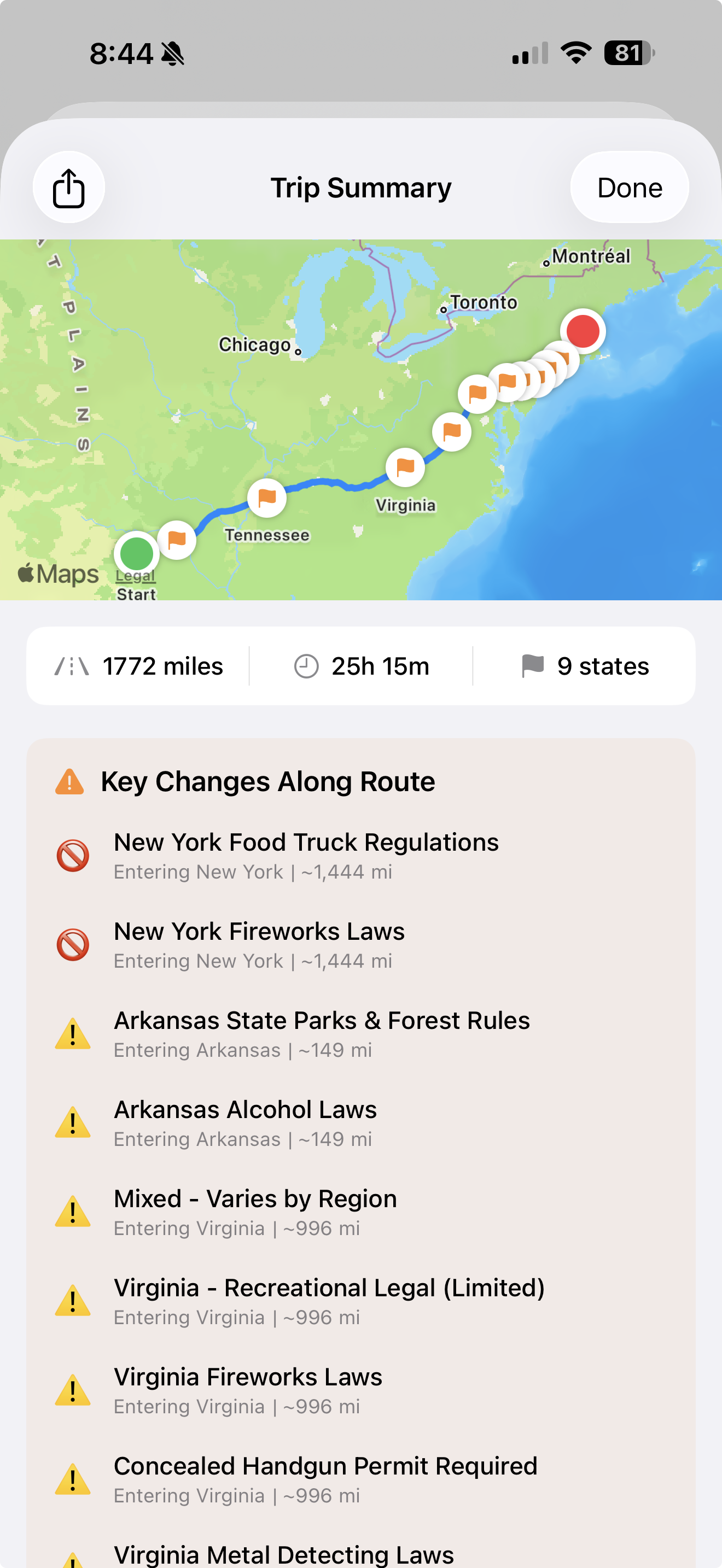The image size is (722, 1568).
Task: Tap the warning icon beside Key Changes Along Route
Action: tap(72, 781)
